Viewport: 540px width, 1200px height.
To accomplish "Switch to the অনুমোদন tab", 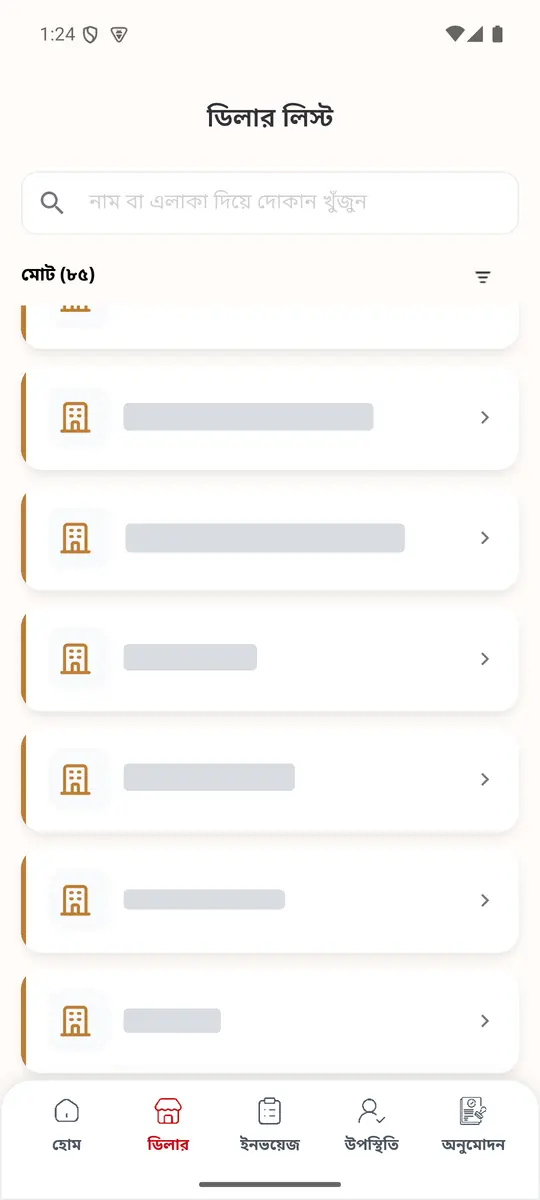I will pos(473,1125).
